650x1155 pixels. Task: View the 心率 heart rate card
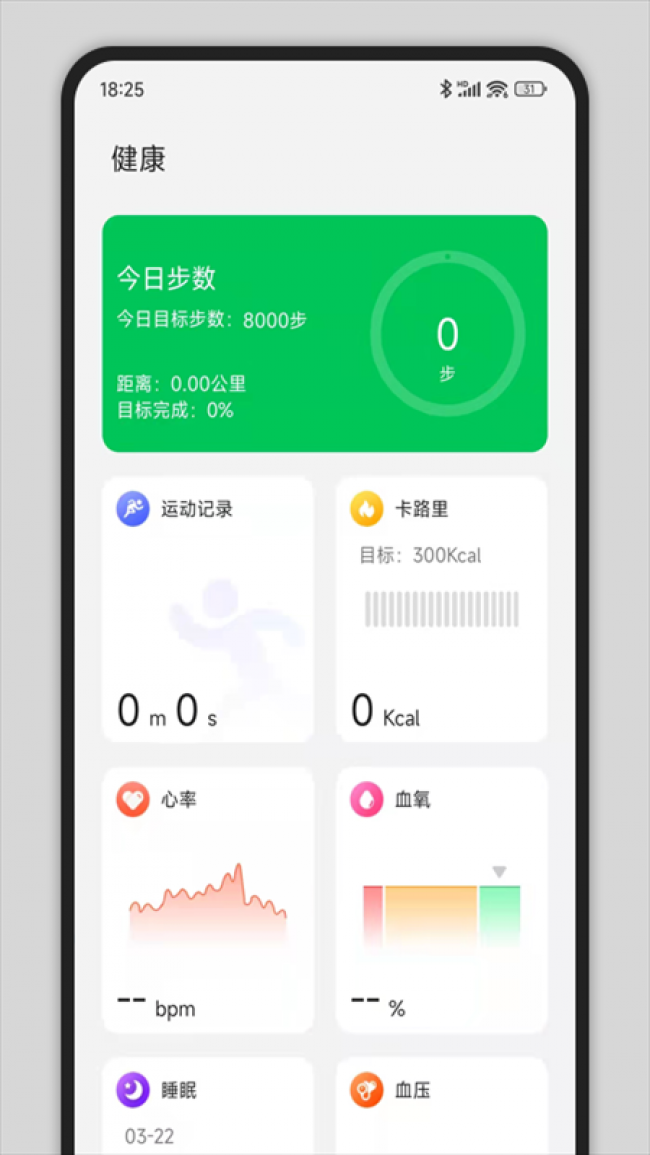[x=208, y=900]
